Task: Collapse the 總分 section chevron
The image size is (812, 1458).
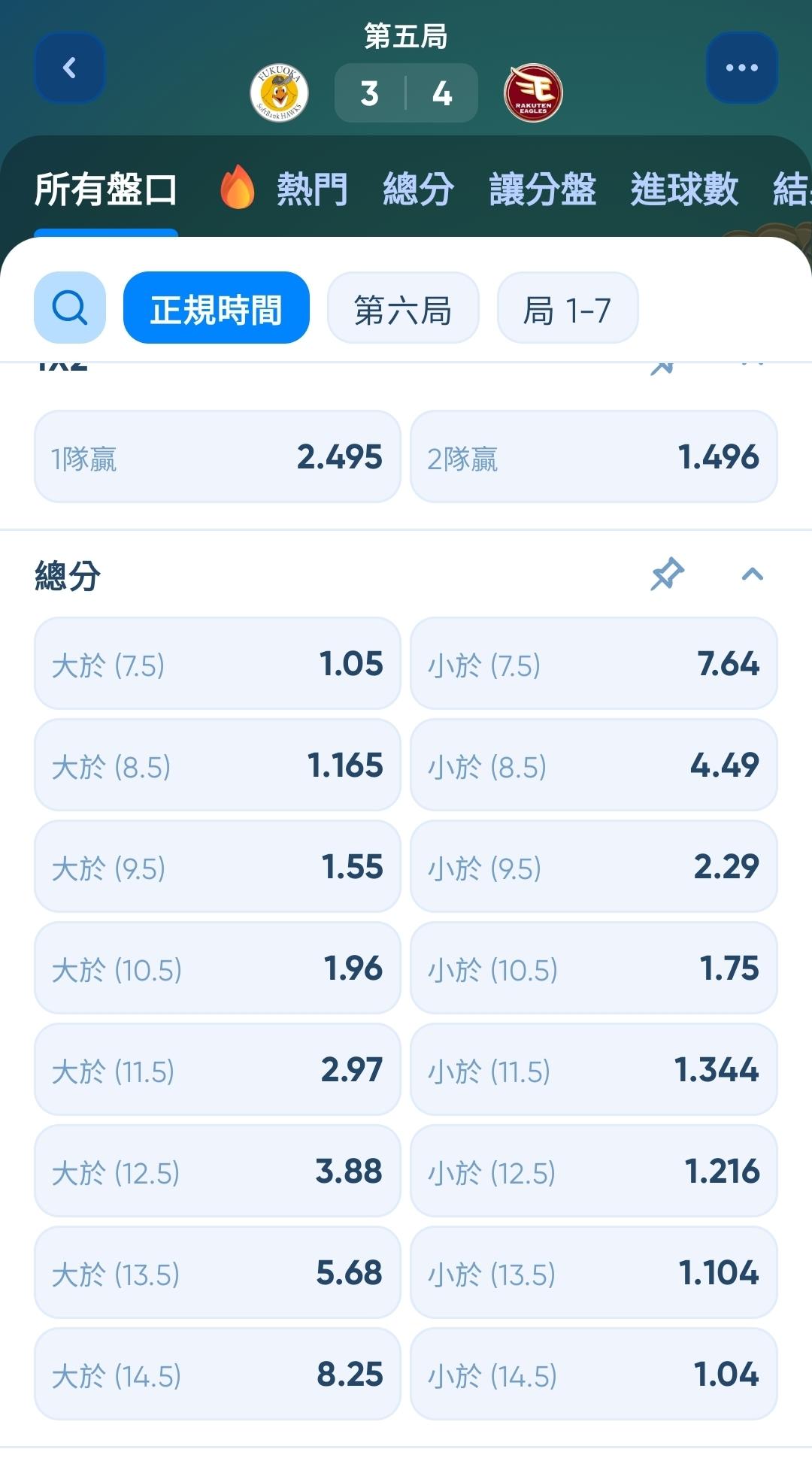Action: 753,574
